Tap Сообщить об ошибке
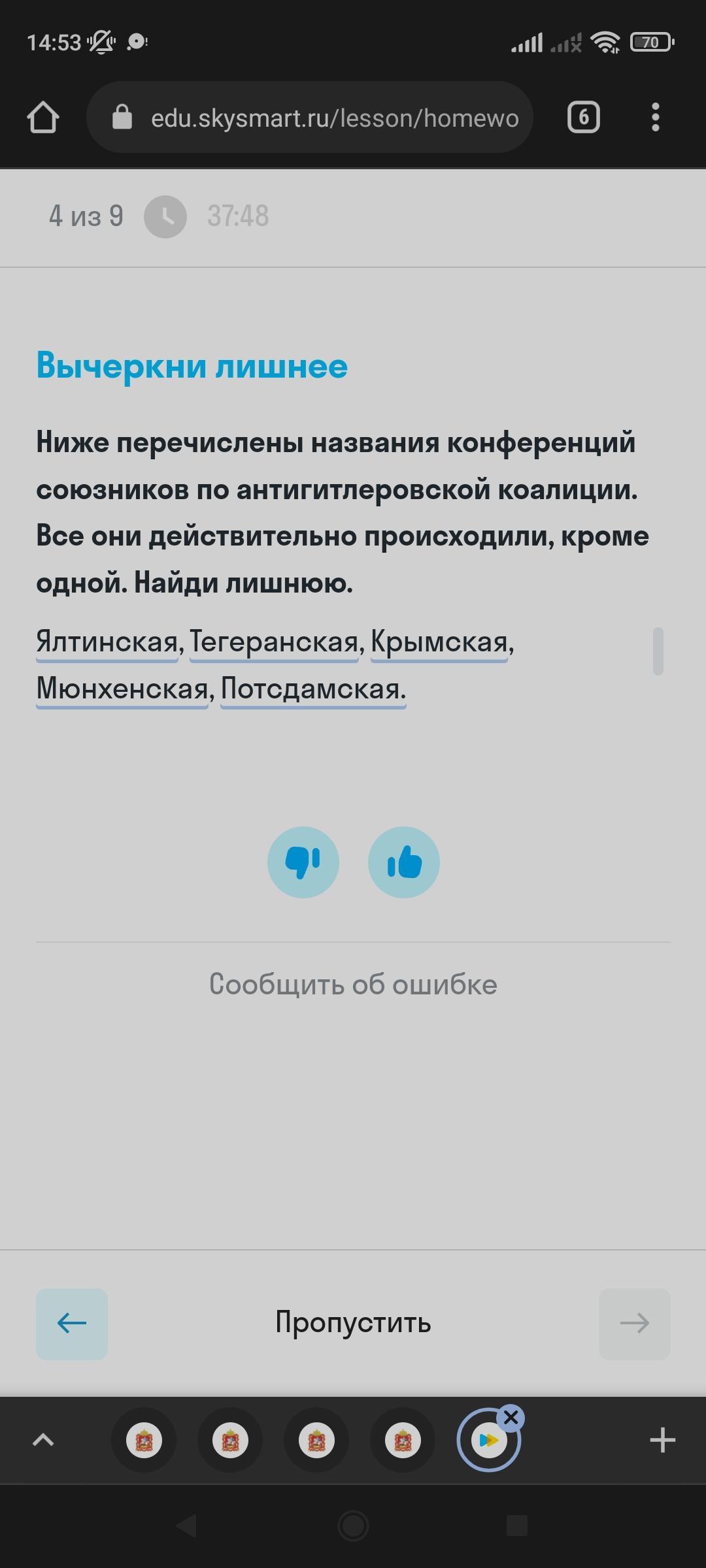The width and height of the screenshot is (706, 1568). tap(353, 984)
